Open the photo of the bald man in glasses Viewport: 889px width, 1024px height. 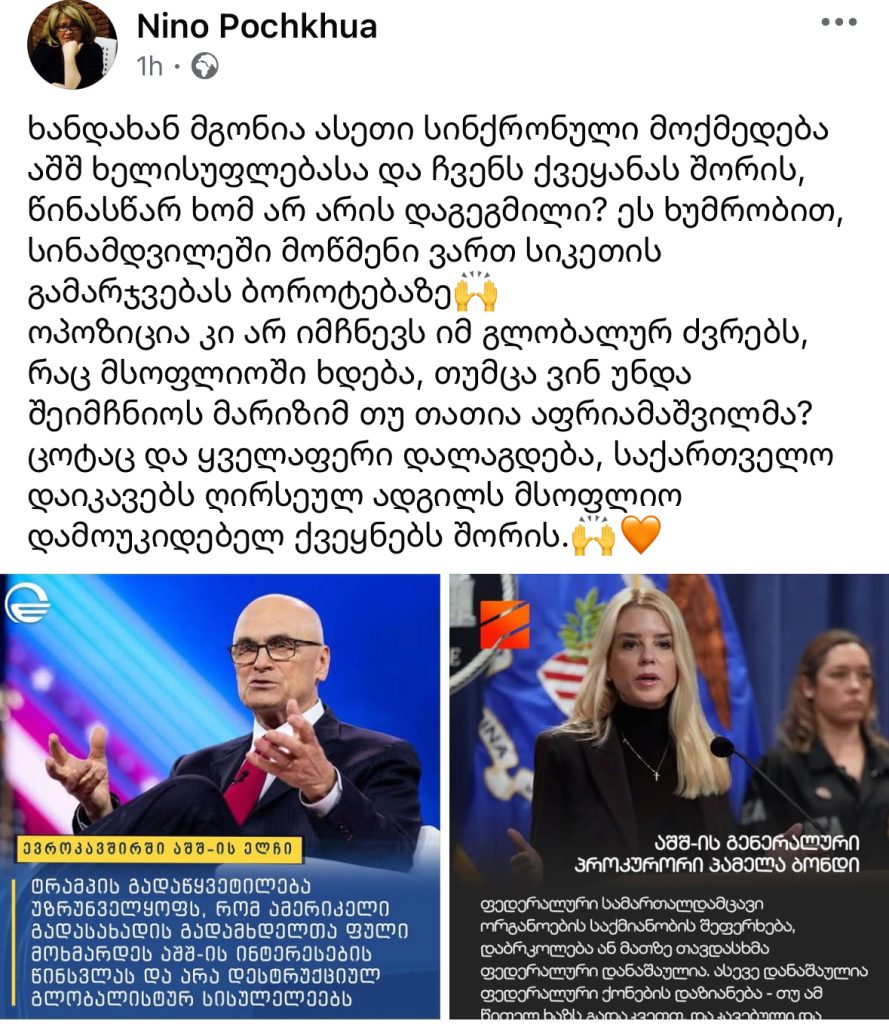[x=219, y=797]
